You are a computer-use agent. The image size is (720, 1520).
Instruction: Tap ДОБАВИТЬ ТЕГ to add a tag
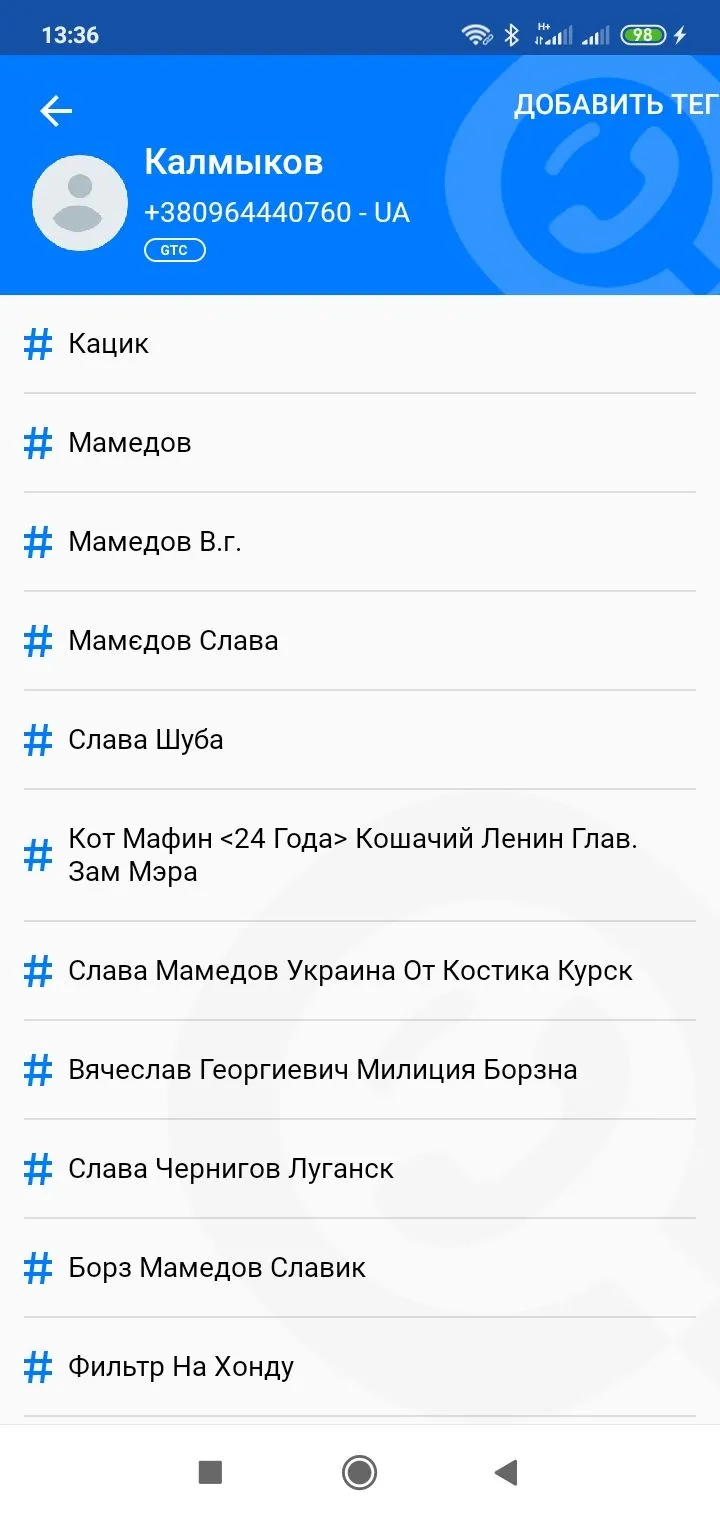(x=615, y=105)
